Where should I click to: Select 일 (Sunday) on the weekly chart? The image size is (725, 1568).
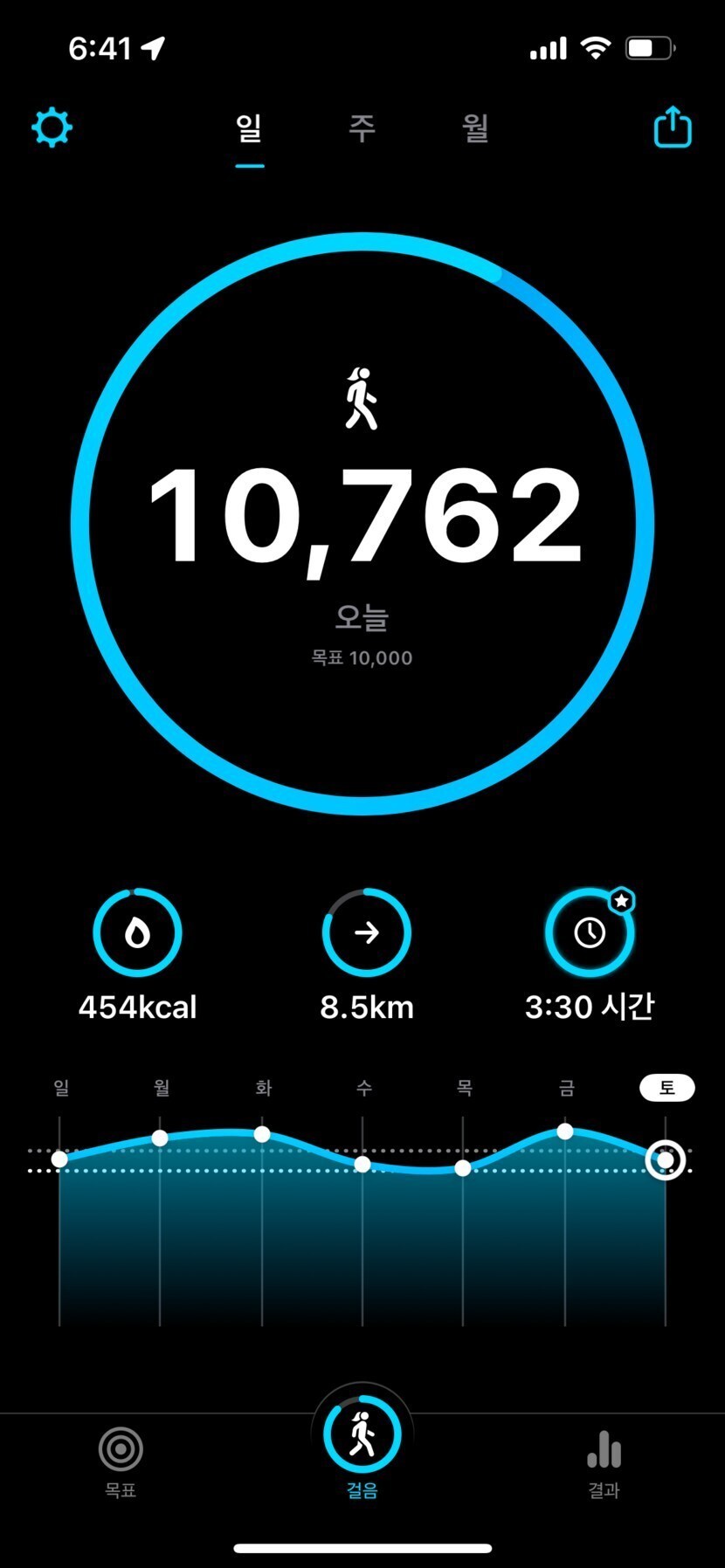coord(60,1088)
